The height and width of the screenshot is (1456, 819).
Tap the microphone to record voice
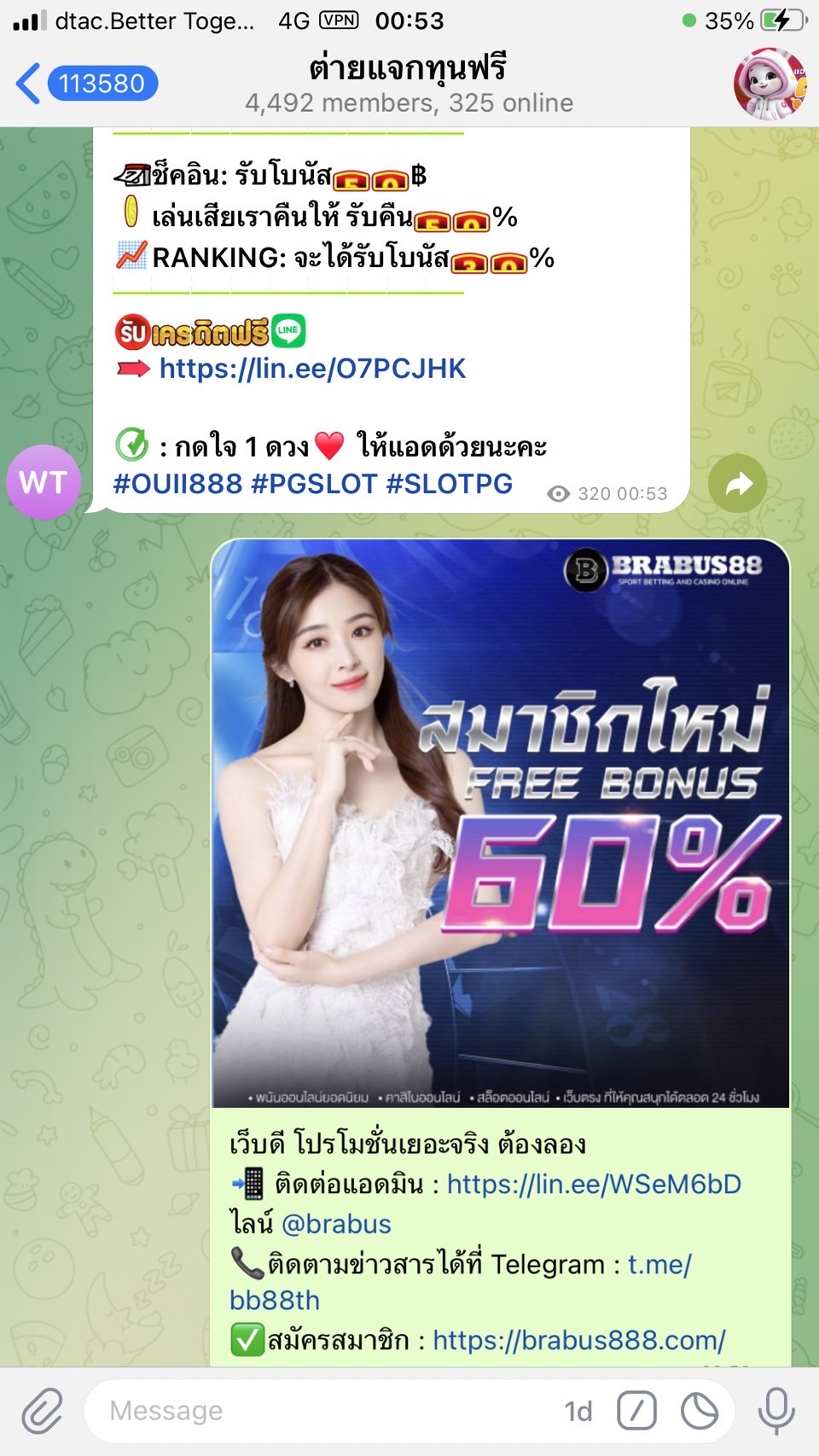pos(776,1411)
